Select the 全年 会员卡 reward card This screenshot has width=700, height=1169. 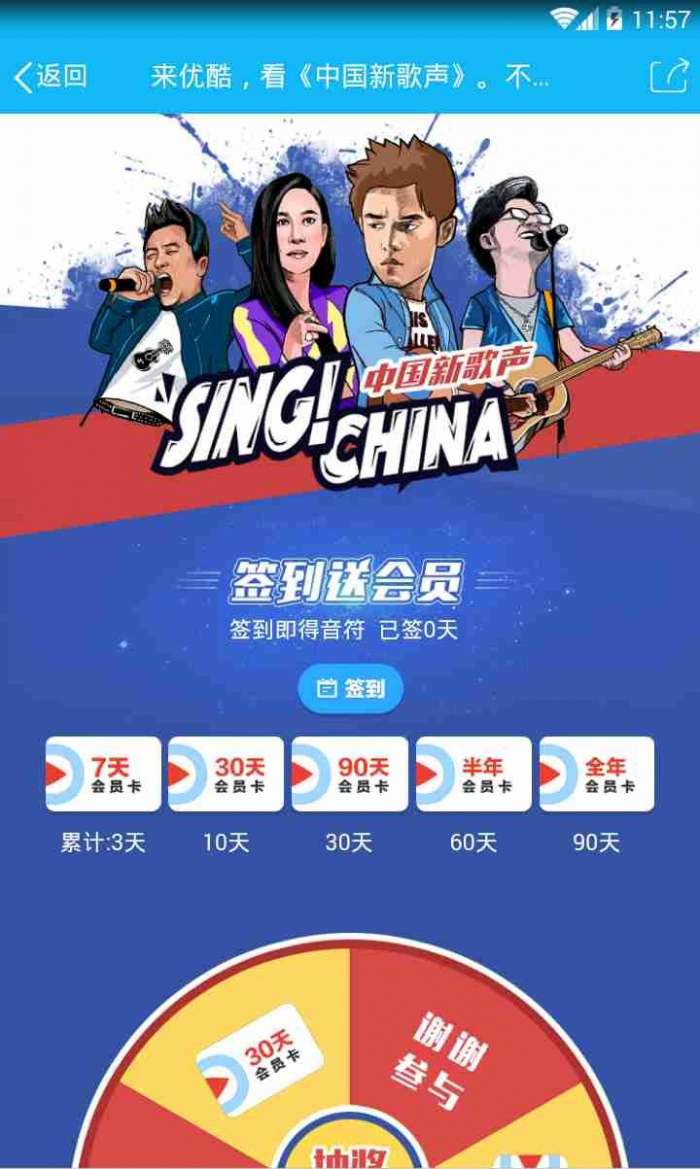coord(597,774)
